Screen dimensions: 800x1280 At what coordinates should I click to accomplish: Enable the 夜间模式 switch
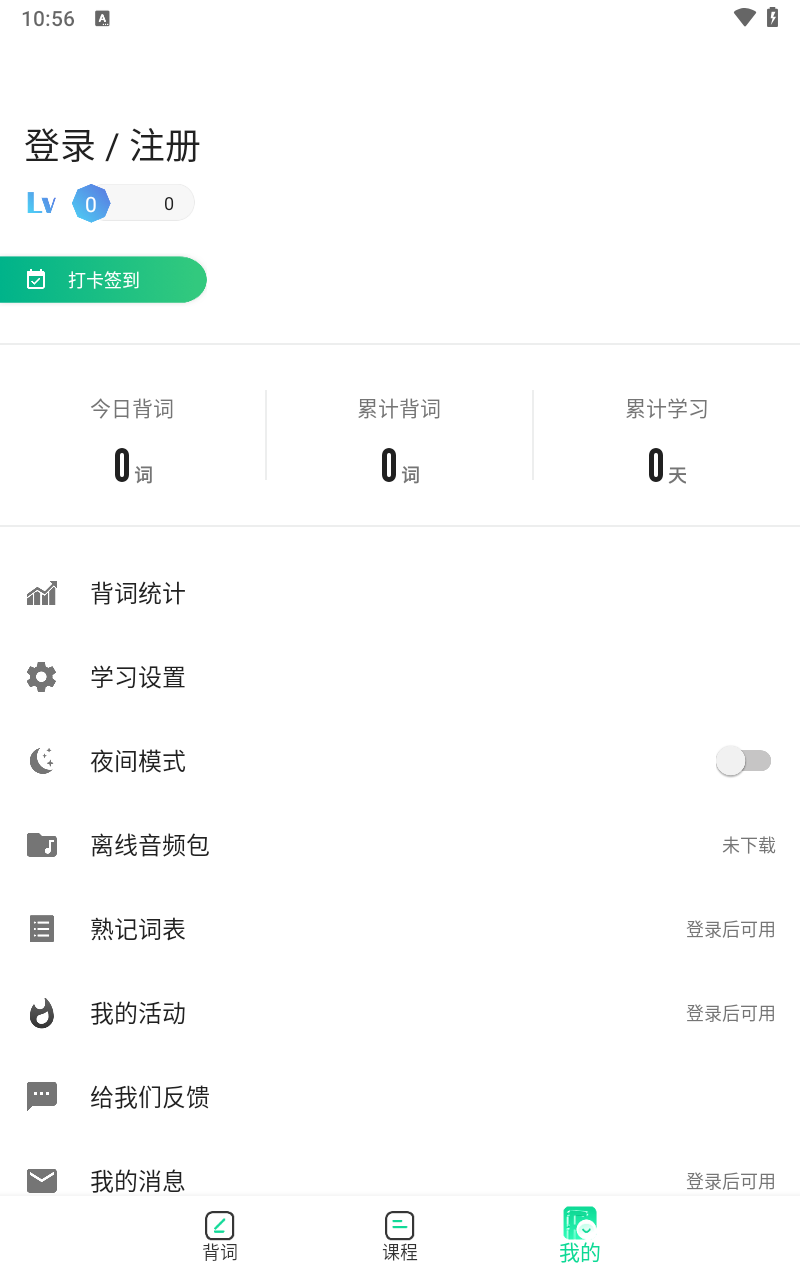point(743,762)
